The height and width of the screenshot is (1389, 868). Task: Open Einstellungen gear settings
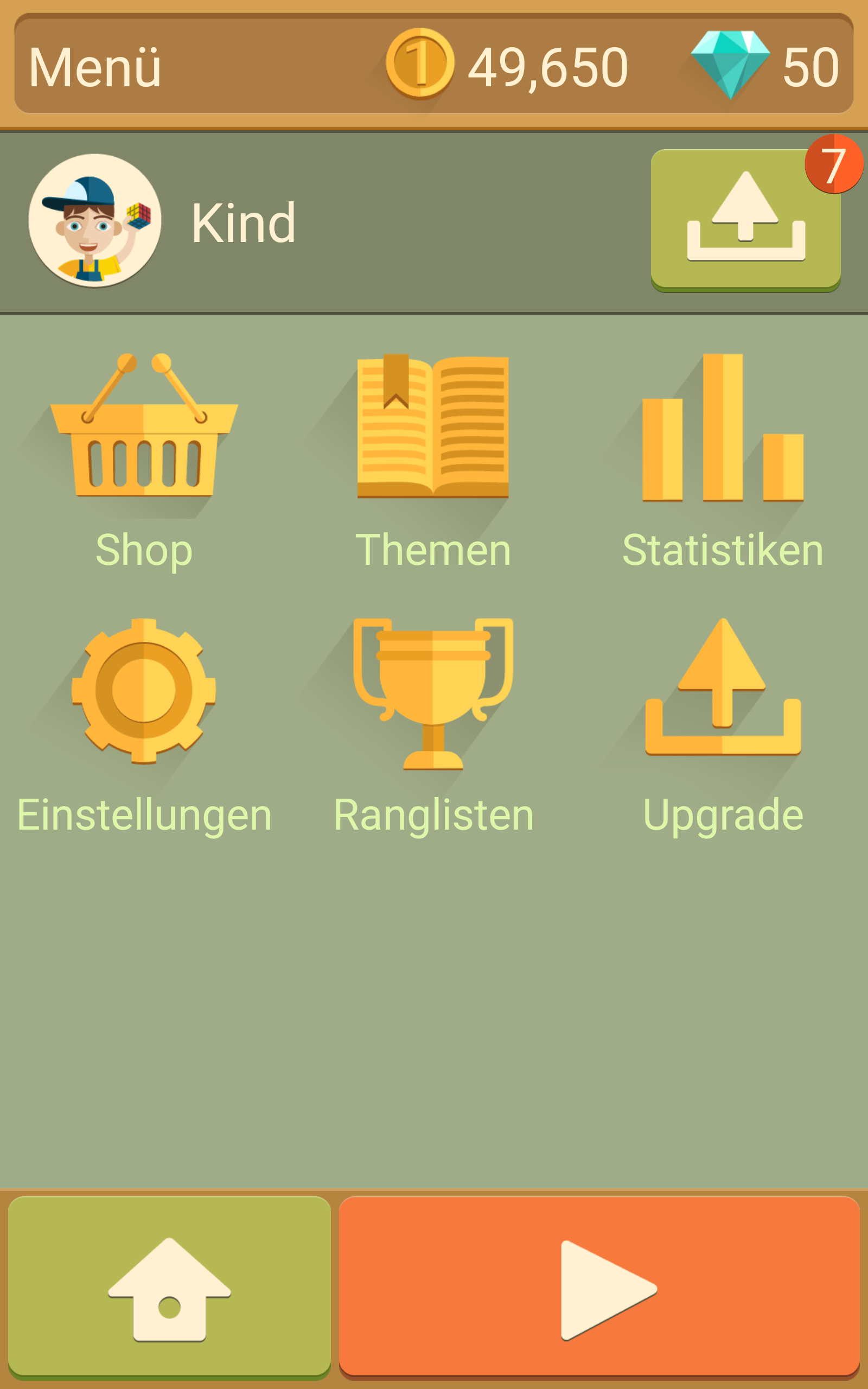(x=144, y=726)
